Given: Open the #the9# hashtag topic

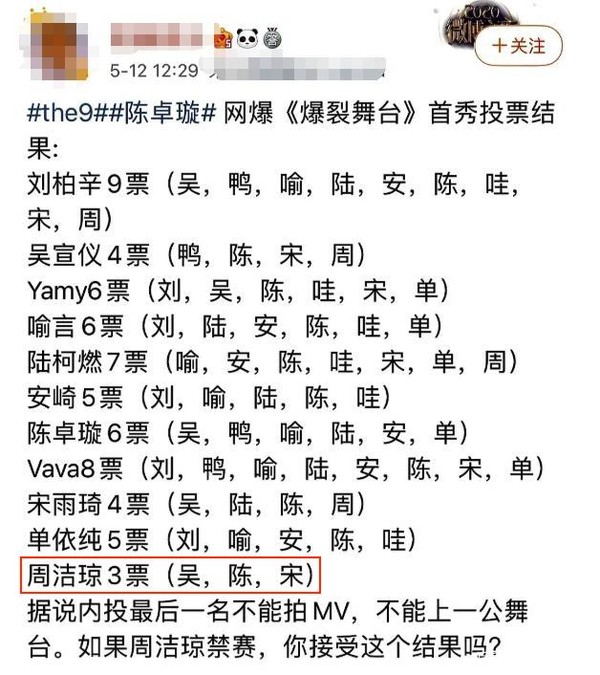Looking at the screenshot, I should pos(67,112).
